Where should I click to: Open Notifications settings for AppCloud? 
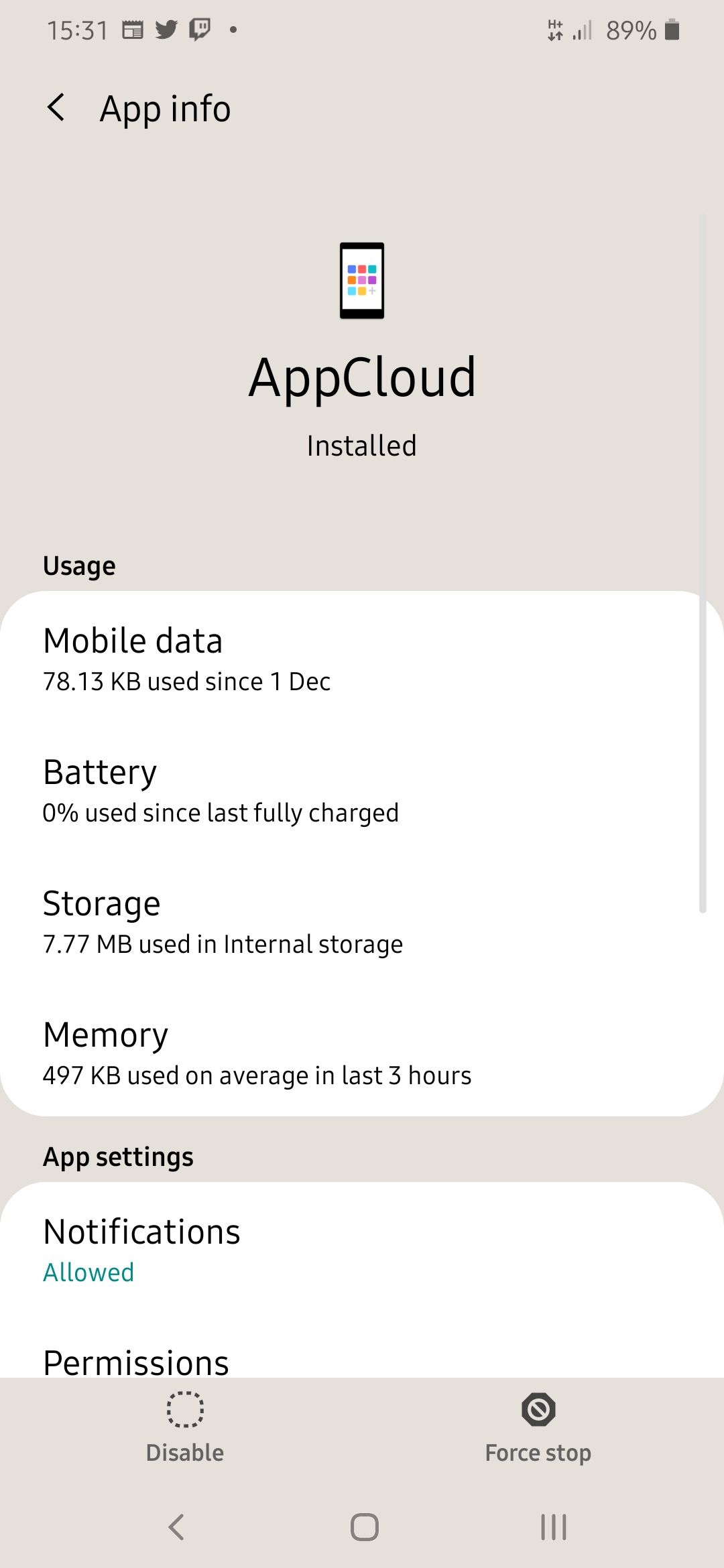point(362,1249)
